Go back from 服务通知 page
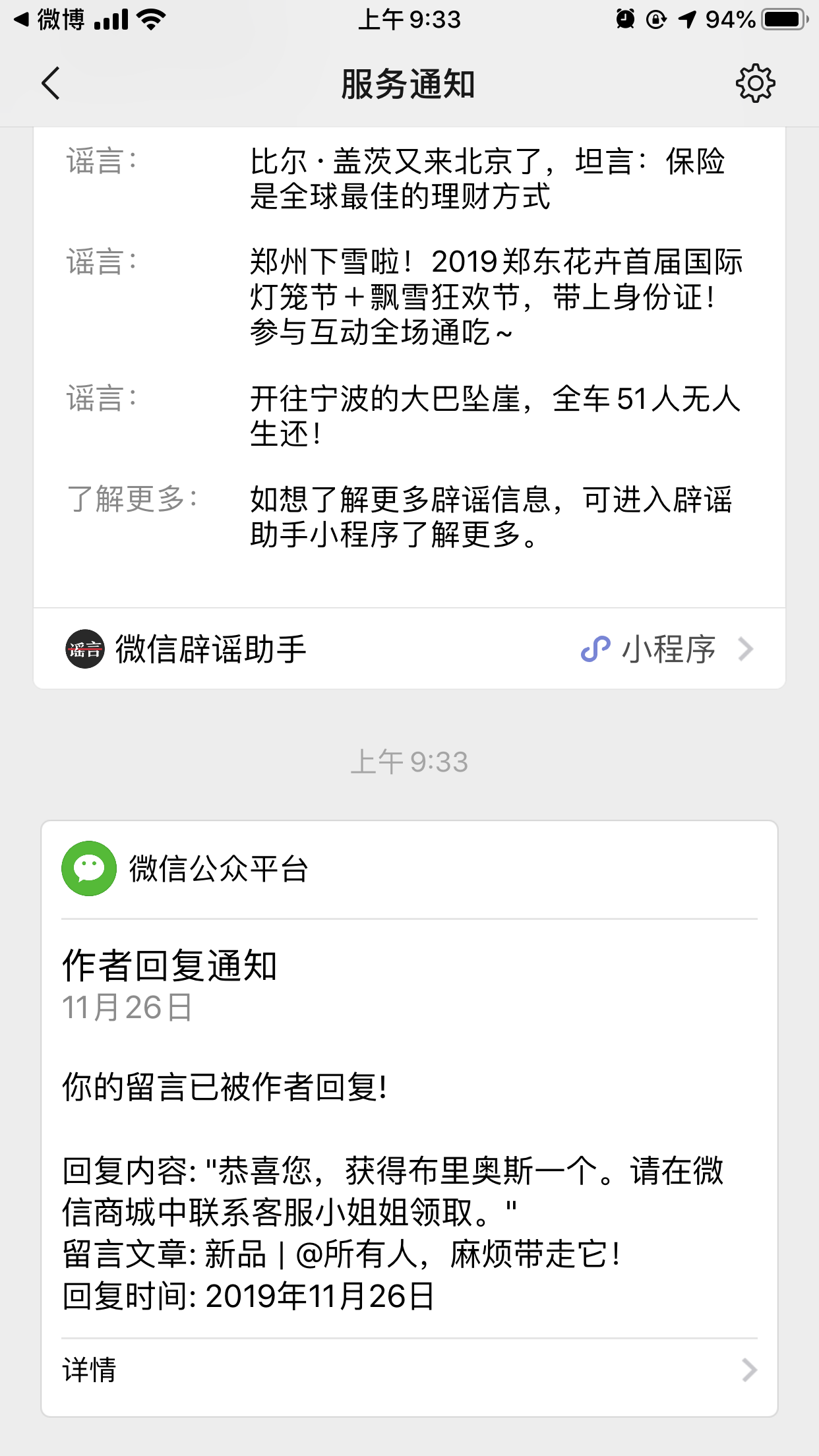819x1456 pixels. click(x=51, y=84)
